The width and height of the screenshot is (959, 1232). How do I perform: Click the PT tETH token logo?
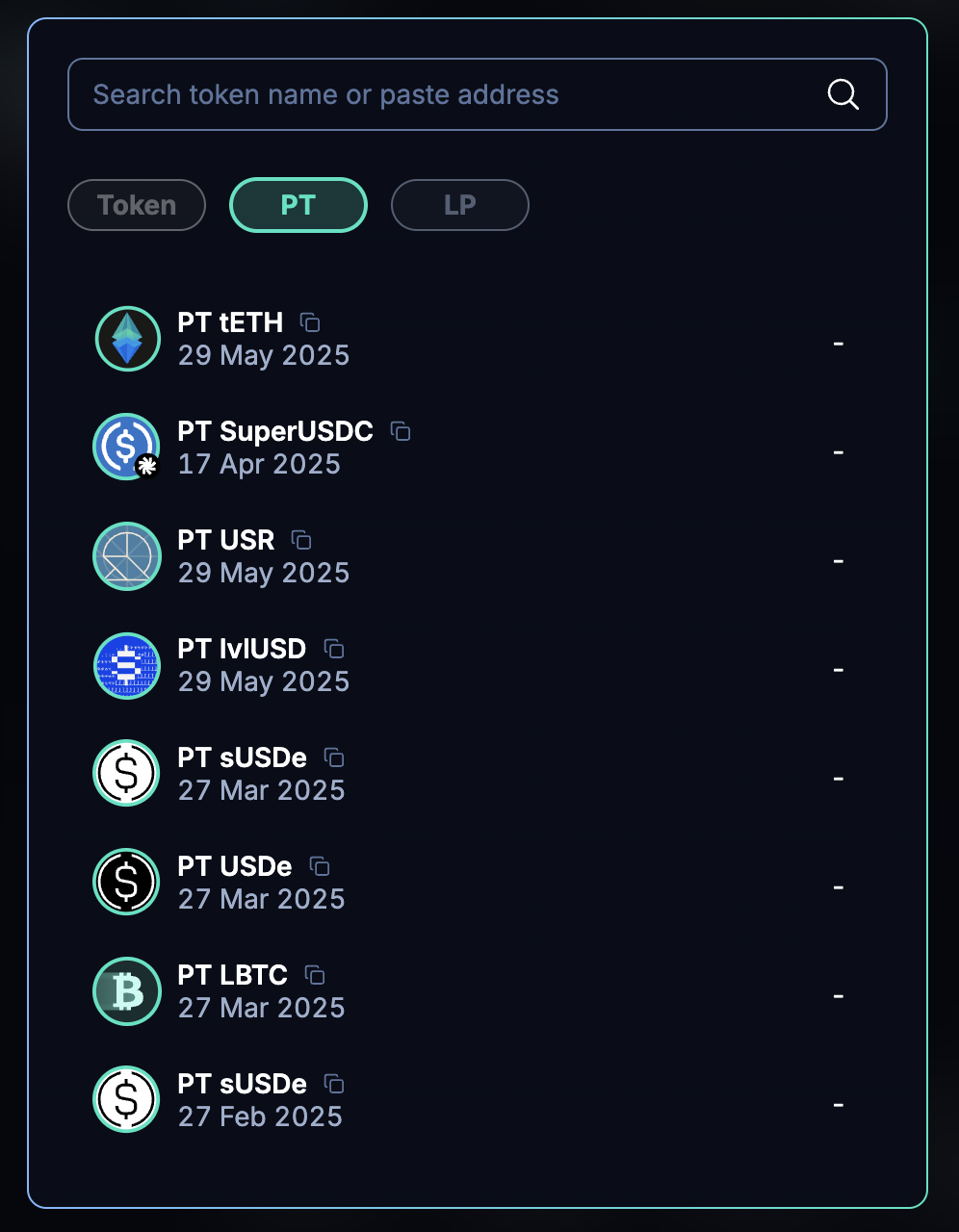126,338
